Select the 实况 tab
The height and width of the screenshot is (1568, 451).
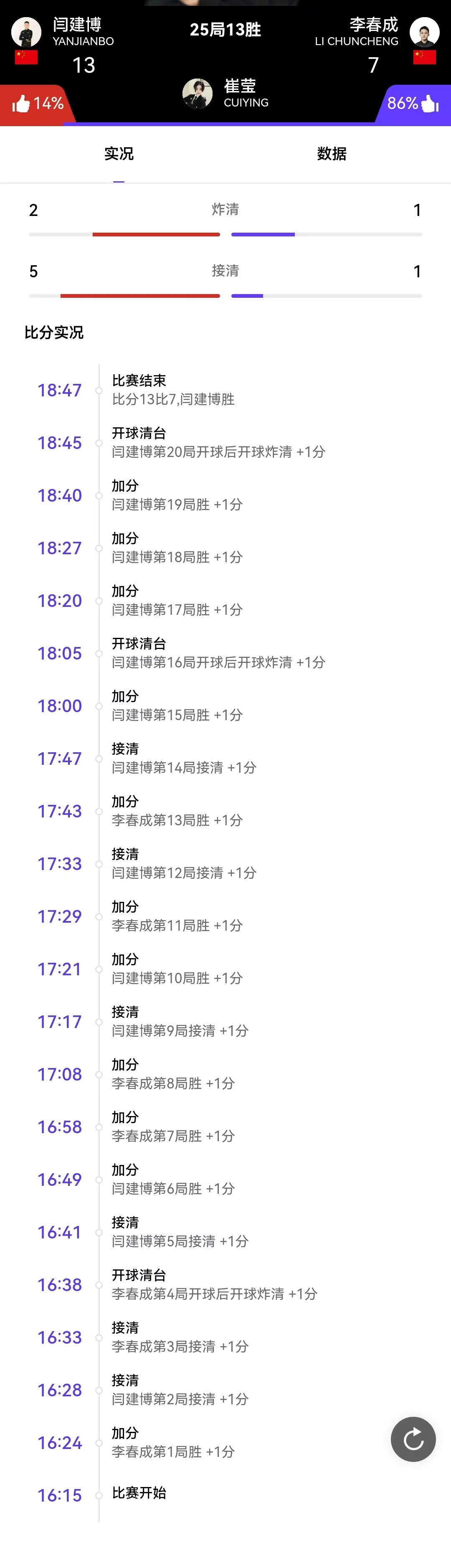[x=119, y=154]
